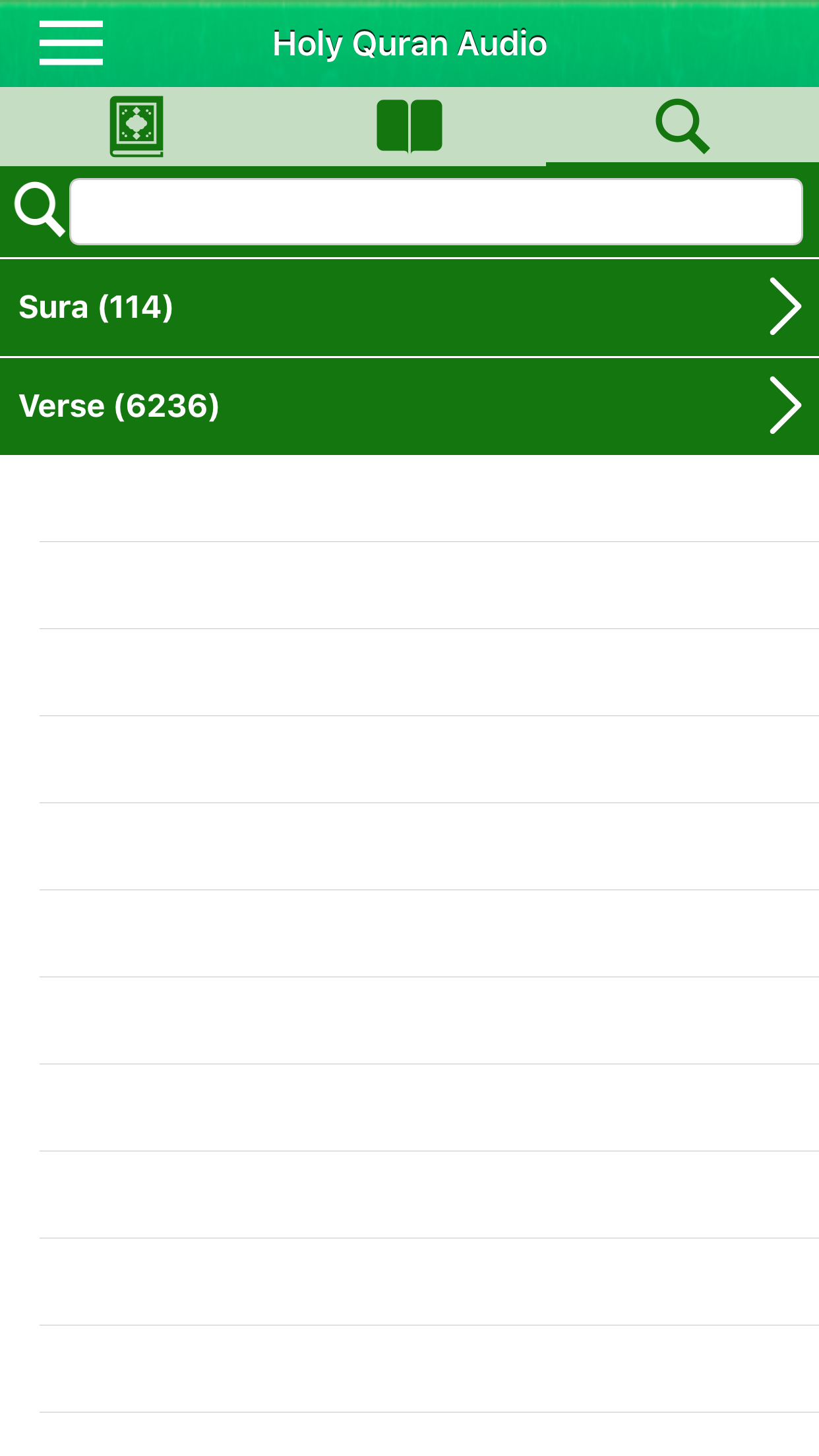Click the Holy Quran Audio title

tap(409, 44)
